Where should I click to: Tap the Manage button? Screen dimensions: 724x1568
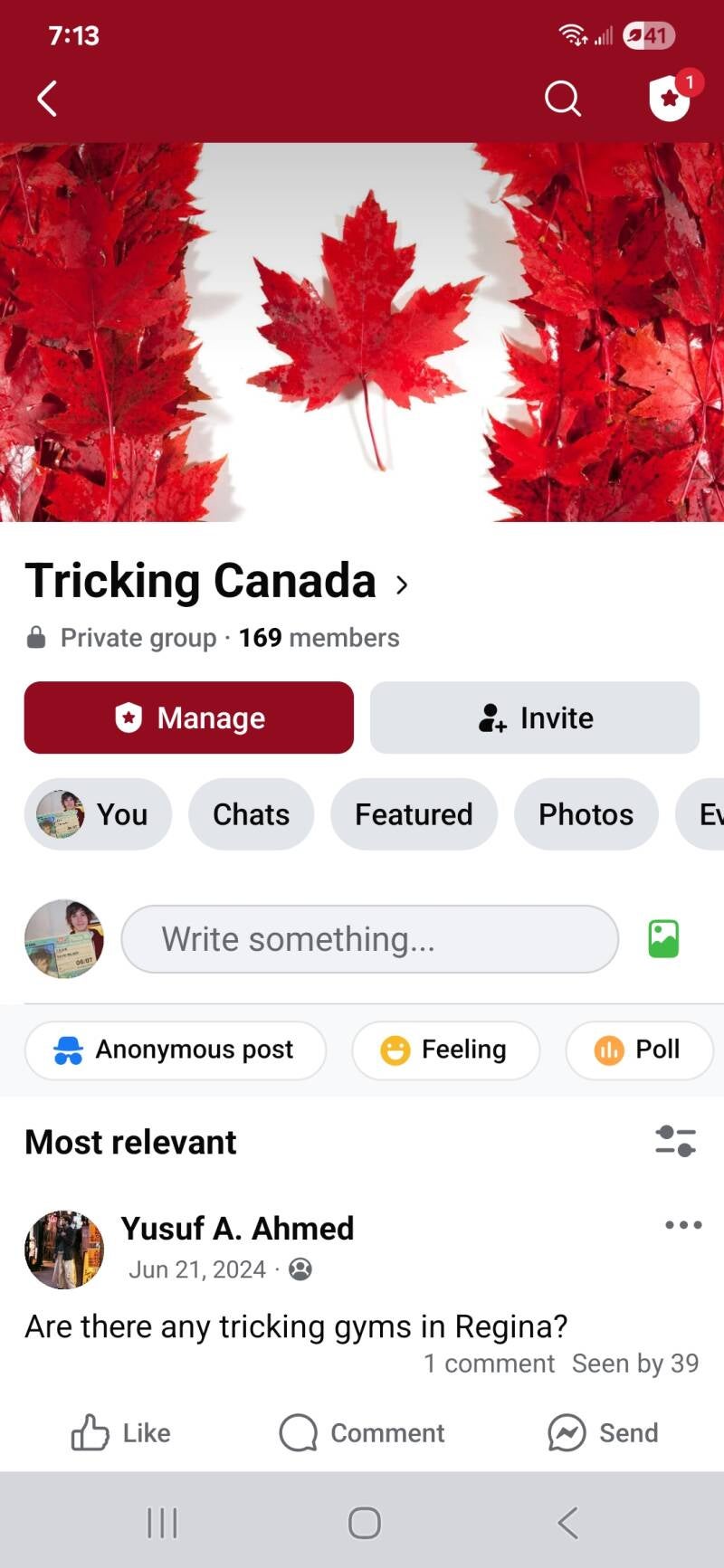click(x=188, y=717)
